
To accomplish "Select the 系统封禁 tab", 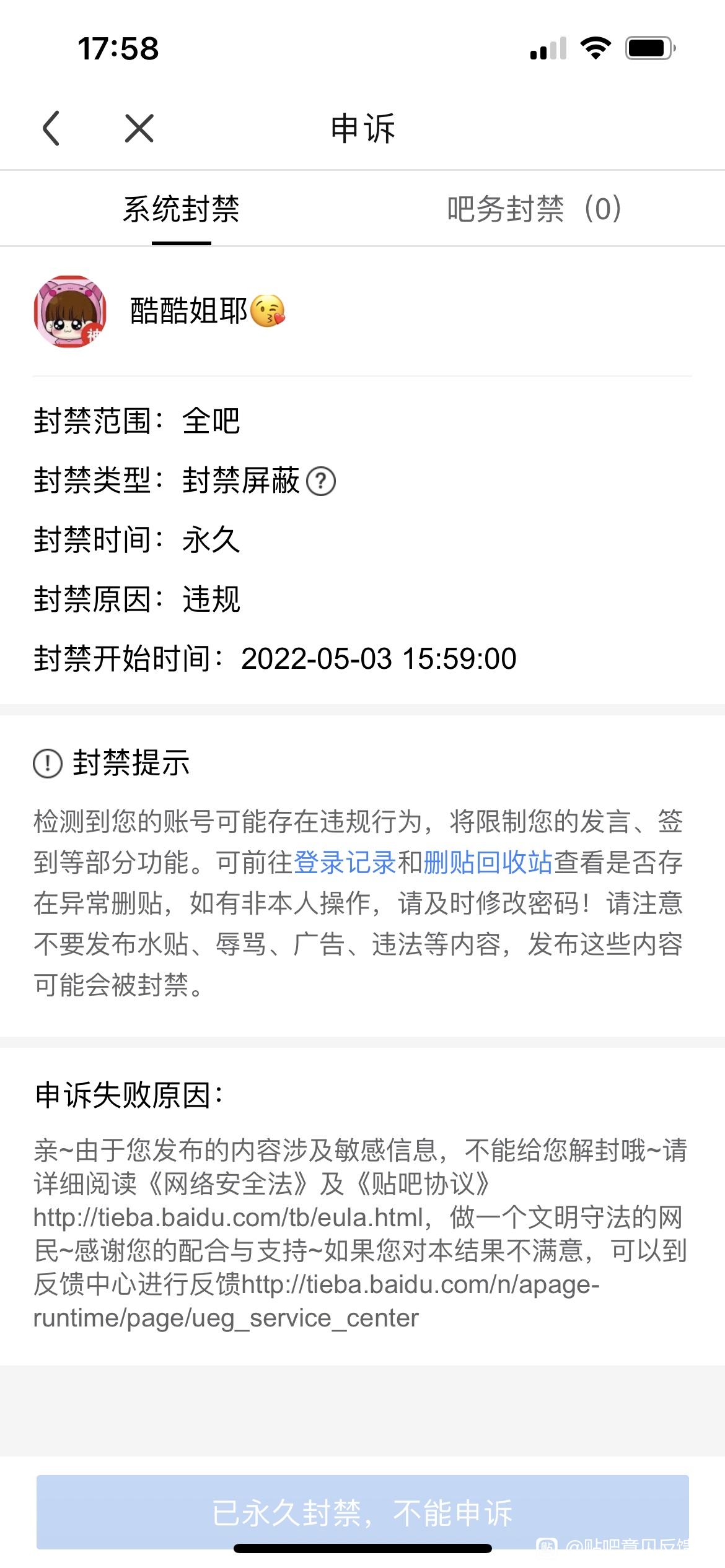I will (x=181, y=209).
